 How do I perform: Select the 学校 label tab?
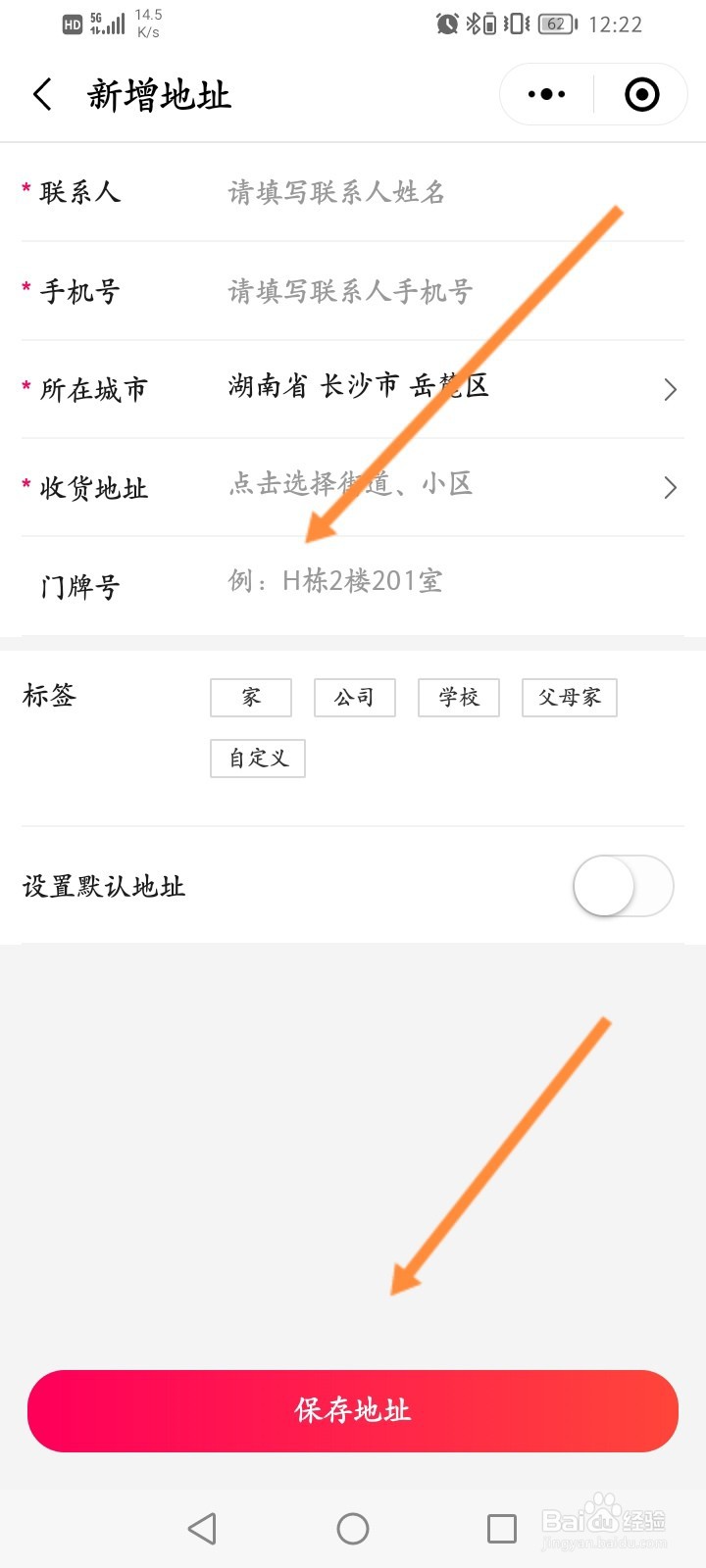458,698
